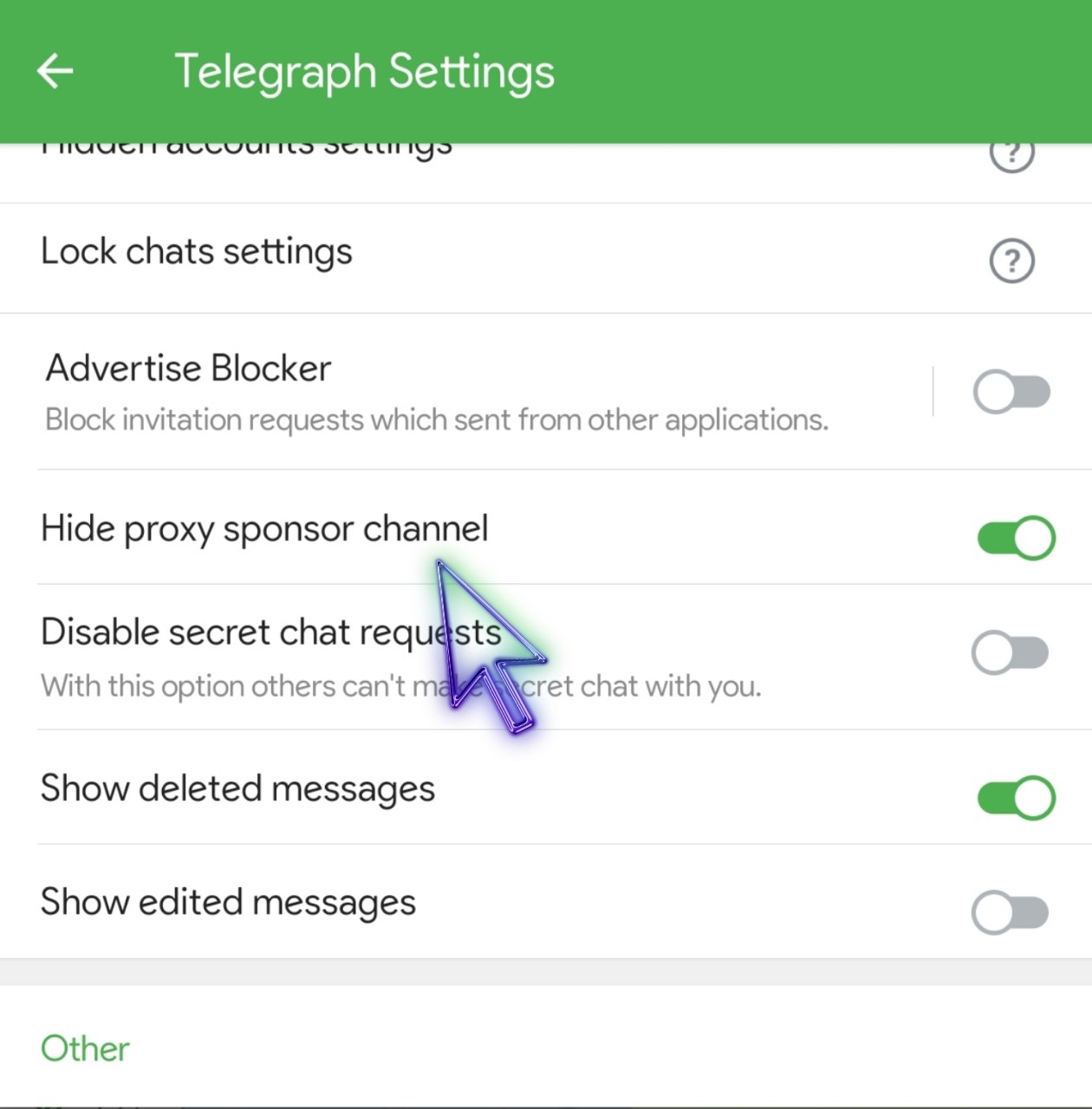Go back from Telegraph Settings
The image size is (1092, 1109).
click(55, 71)
